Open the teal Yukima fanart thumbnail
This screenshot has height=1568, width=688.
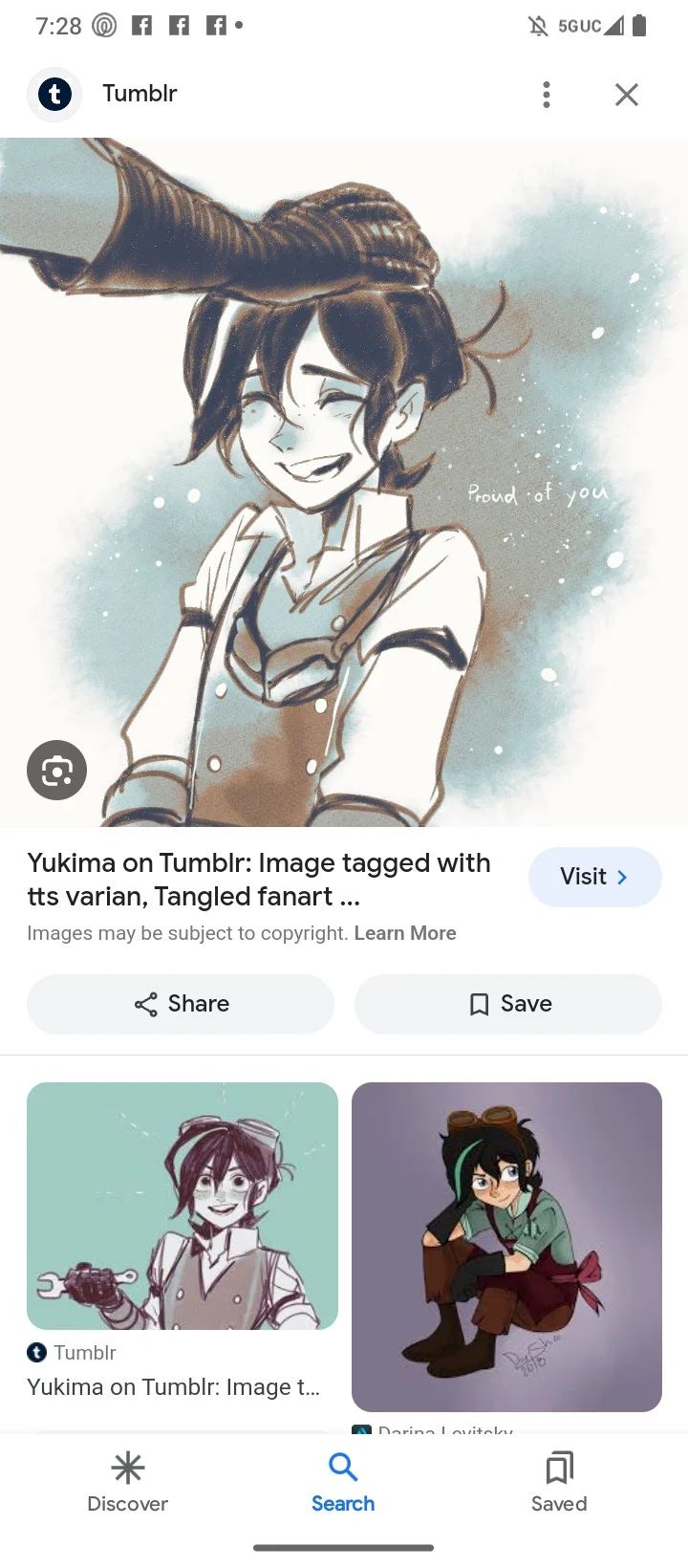[183, 1206]
